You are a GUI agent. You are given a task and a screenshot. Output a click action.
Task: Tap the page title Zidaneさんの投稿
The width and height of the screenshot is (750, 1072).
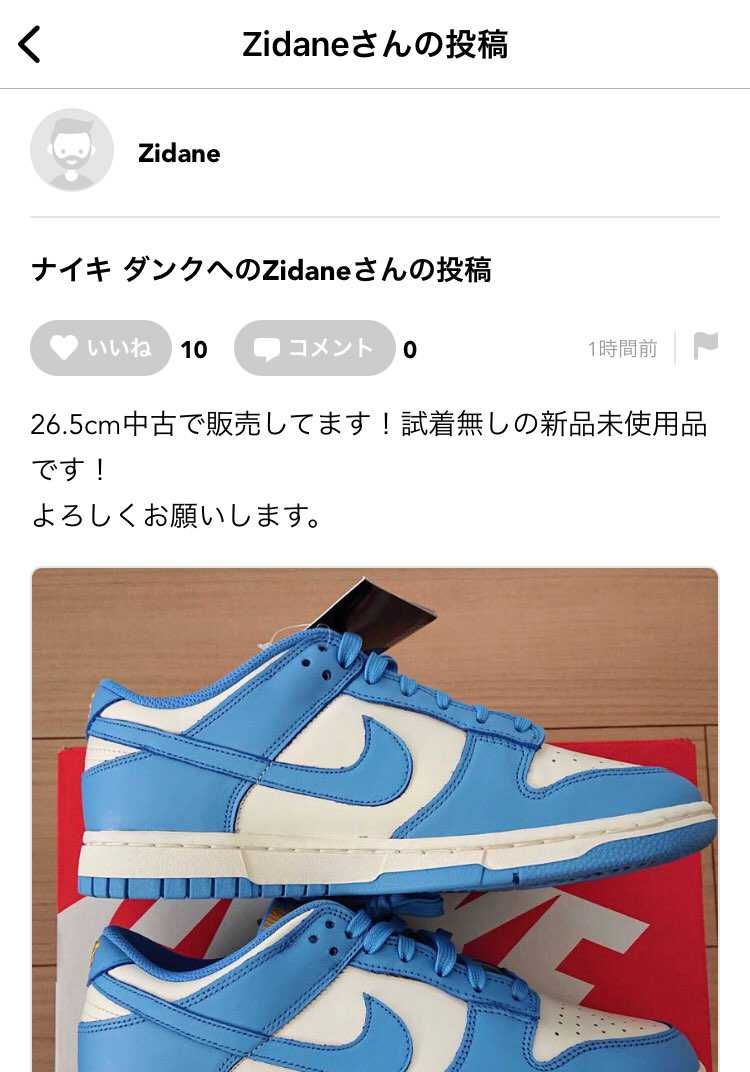pyautogui.click(x=375, y=44)
